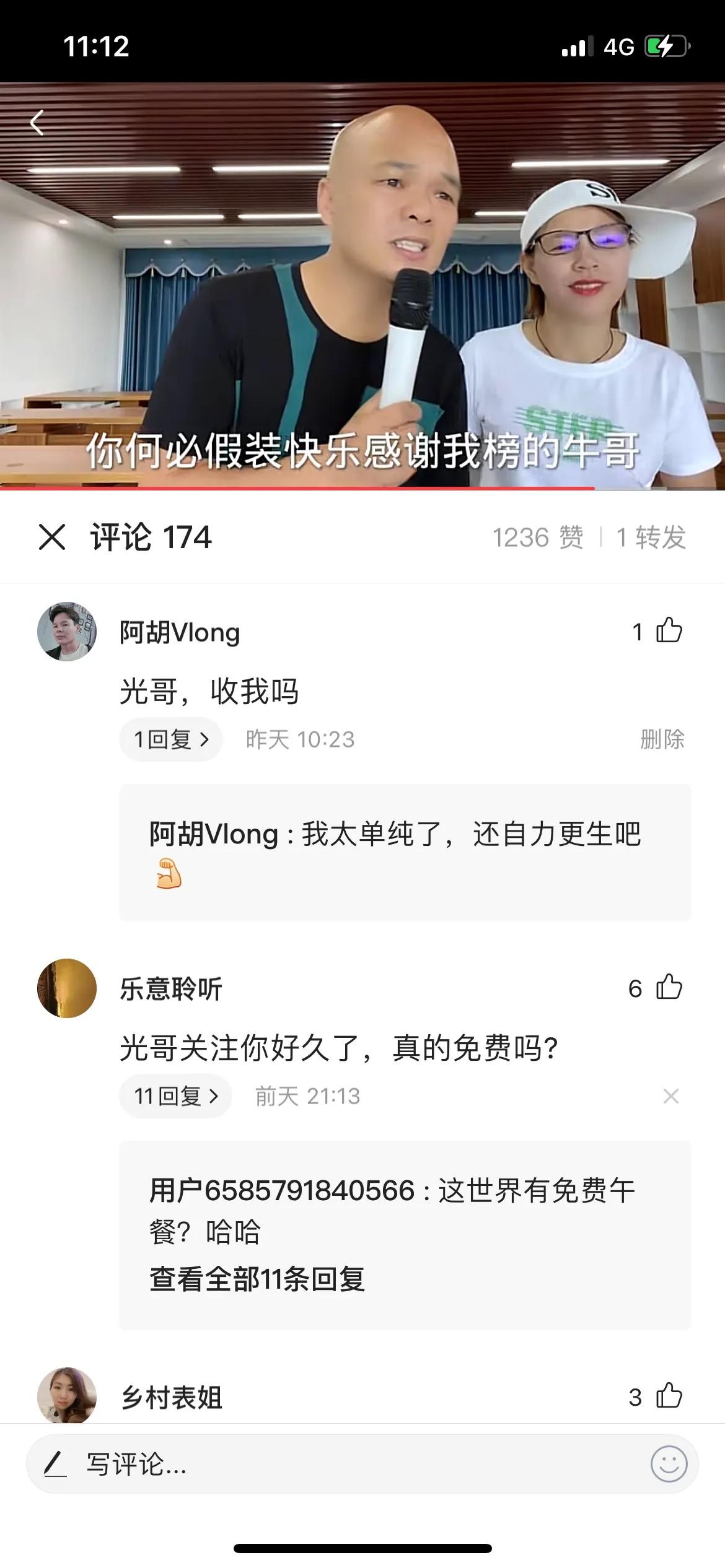
Task: View all replies via 查看全部11条回复
Action: click(x=257, y=1279)
